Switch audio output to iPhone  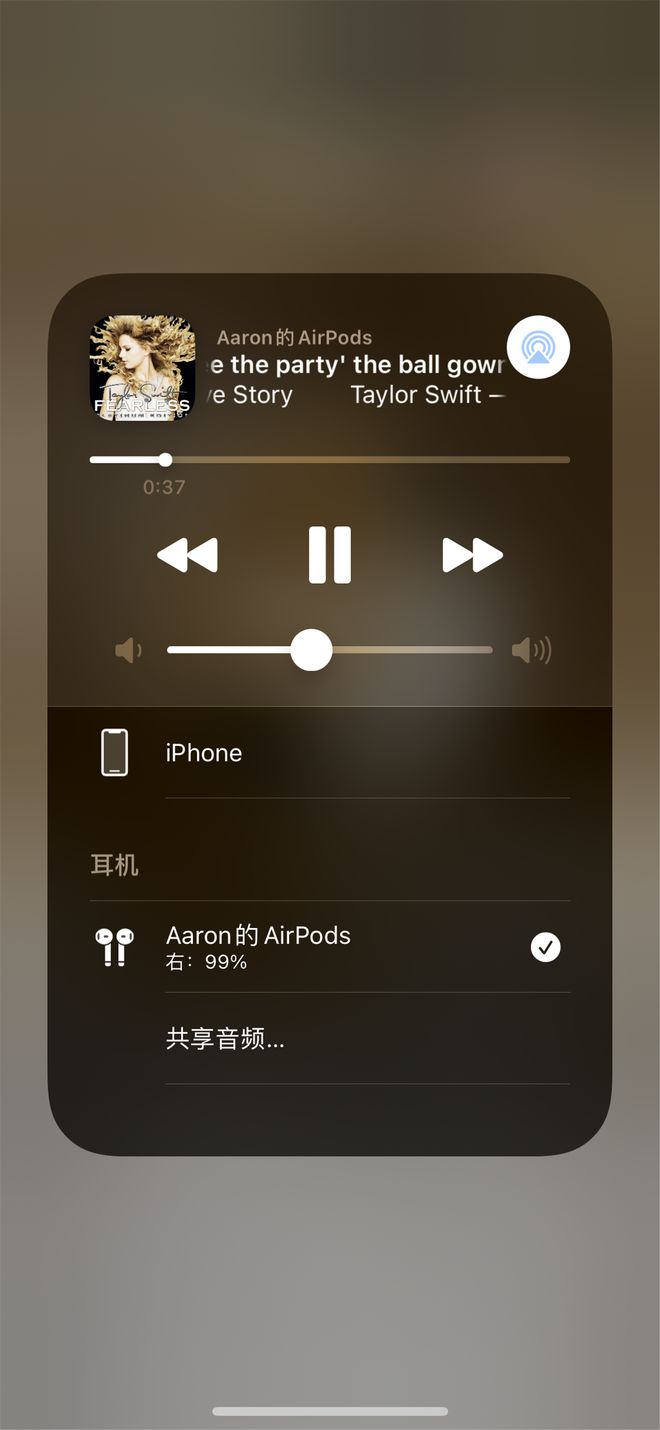(204, 753)
